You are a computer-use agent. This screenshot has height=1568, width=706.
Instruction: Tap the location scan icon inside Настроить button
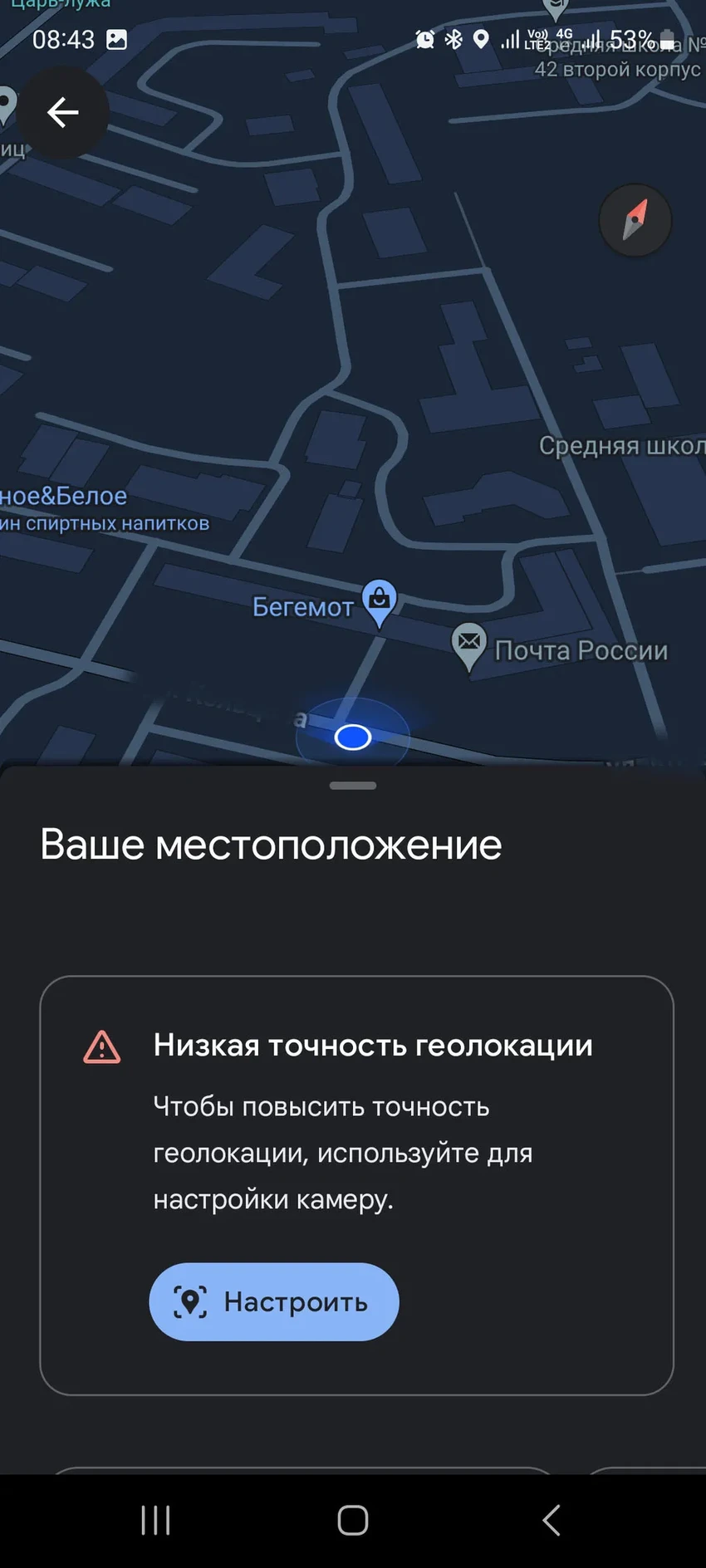(190, 1302)
